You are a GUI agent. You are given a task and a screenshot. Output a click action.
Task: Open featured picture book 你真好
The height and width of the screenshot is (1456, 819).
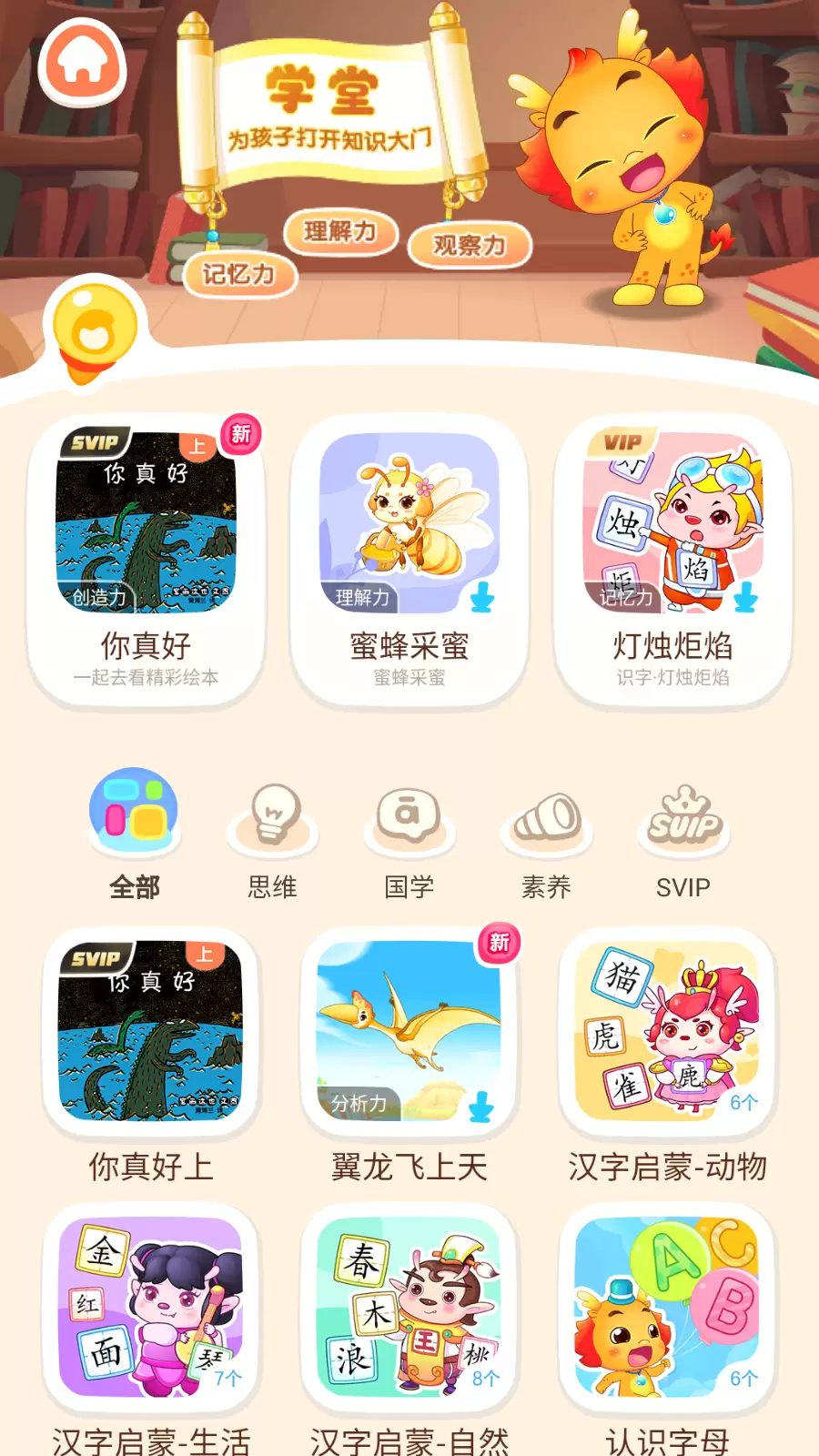[146, 561]
